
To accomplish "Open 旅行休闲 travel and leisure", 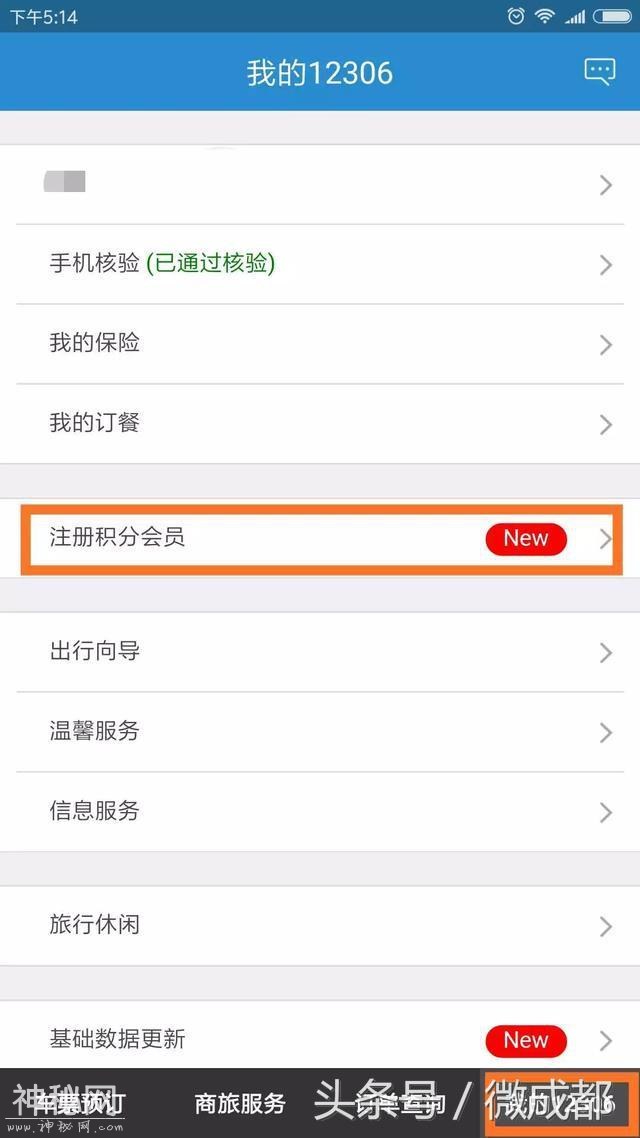I will coord(320,926).
